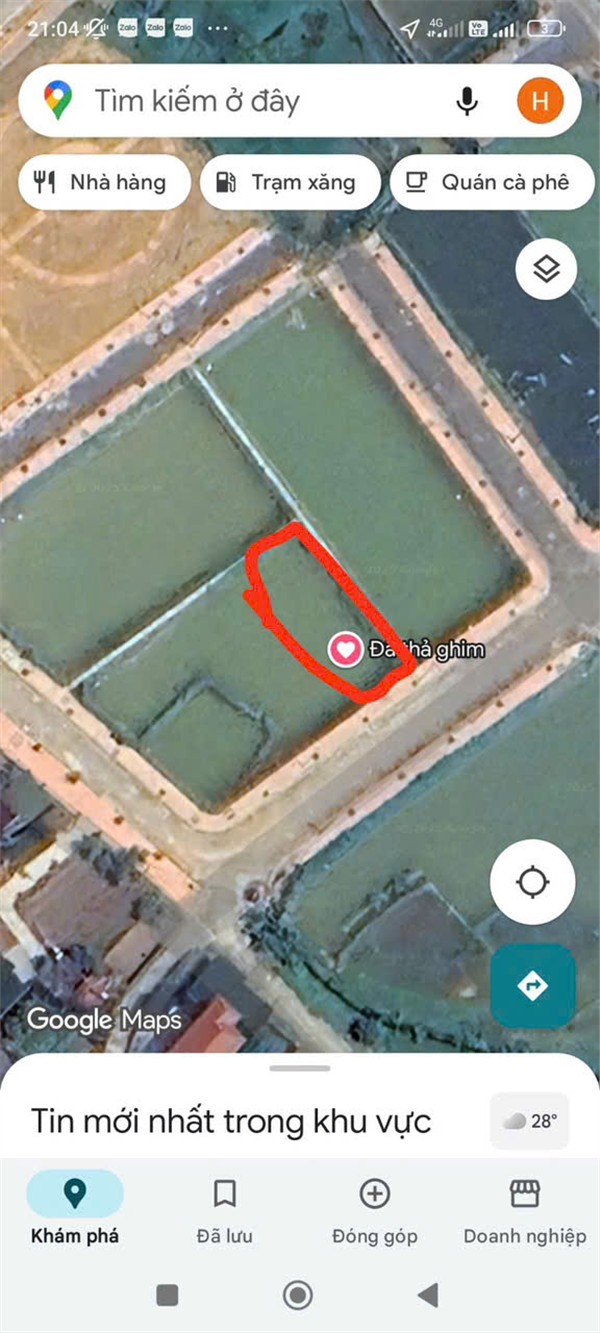Check the 28° weather widget
The image size is (600, 1333).
click(530, 1121)
